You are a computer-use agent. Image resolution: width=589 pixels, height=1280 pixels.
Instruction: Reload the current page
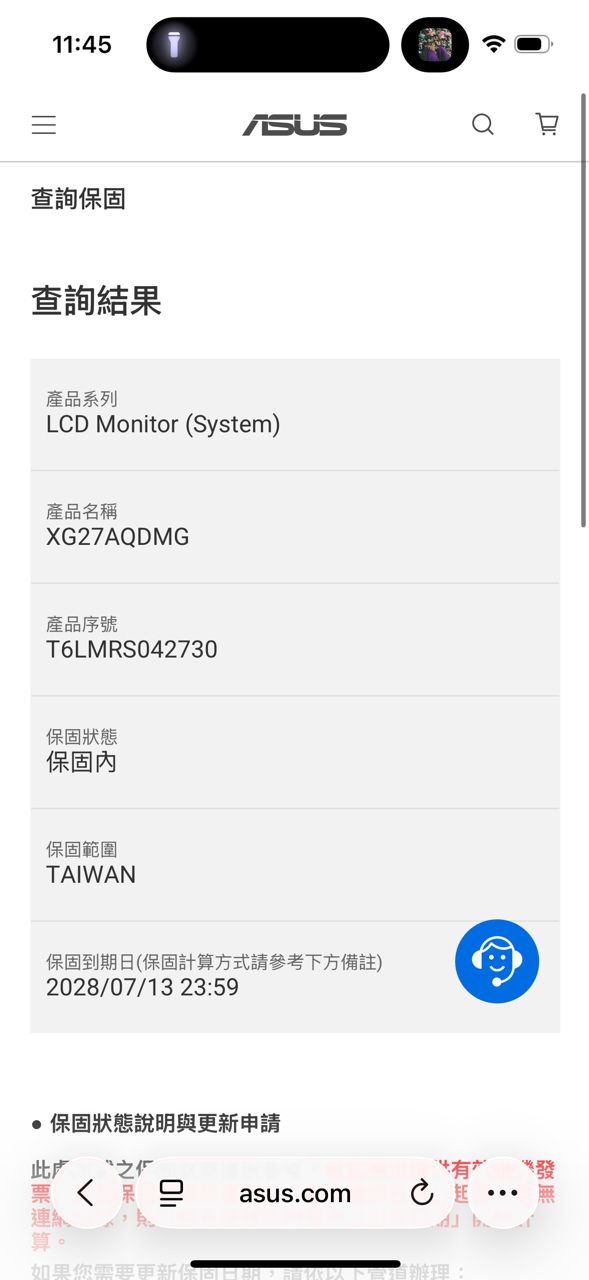(x=422, y=1192)
